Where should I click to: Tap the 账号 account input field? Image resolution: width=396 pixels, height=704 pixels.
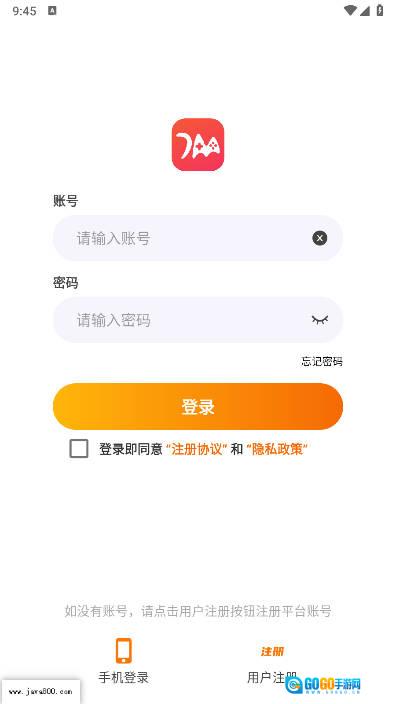click(198, 238)
